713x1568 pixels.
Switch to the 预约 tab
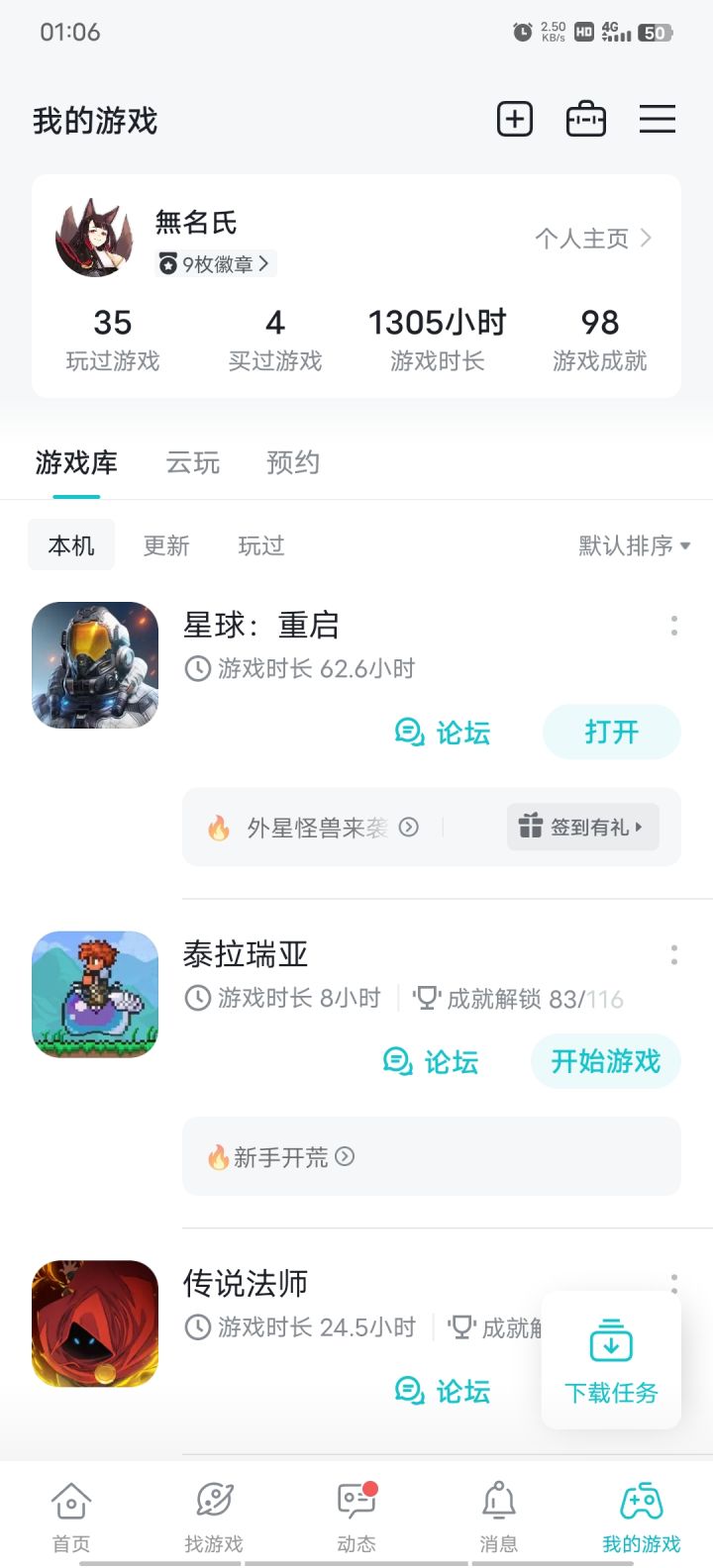coord(292,463)
